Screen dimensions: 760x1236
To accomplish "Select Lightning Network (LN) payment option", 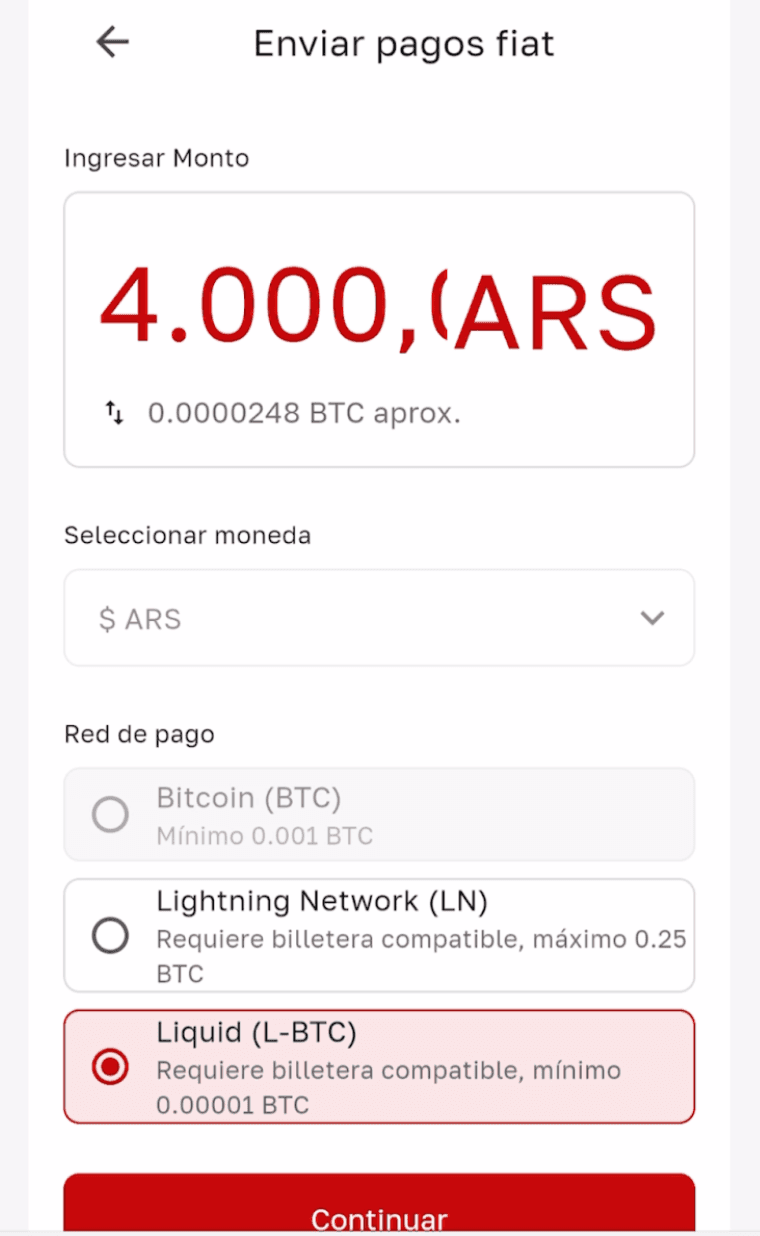I will pyautogui.click(x=110, y=936).
